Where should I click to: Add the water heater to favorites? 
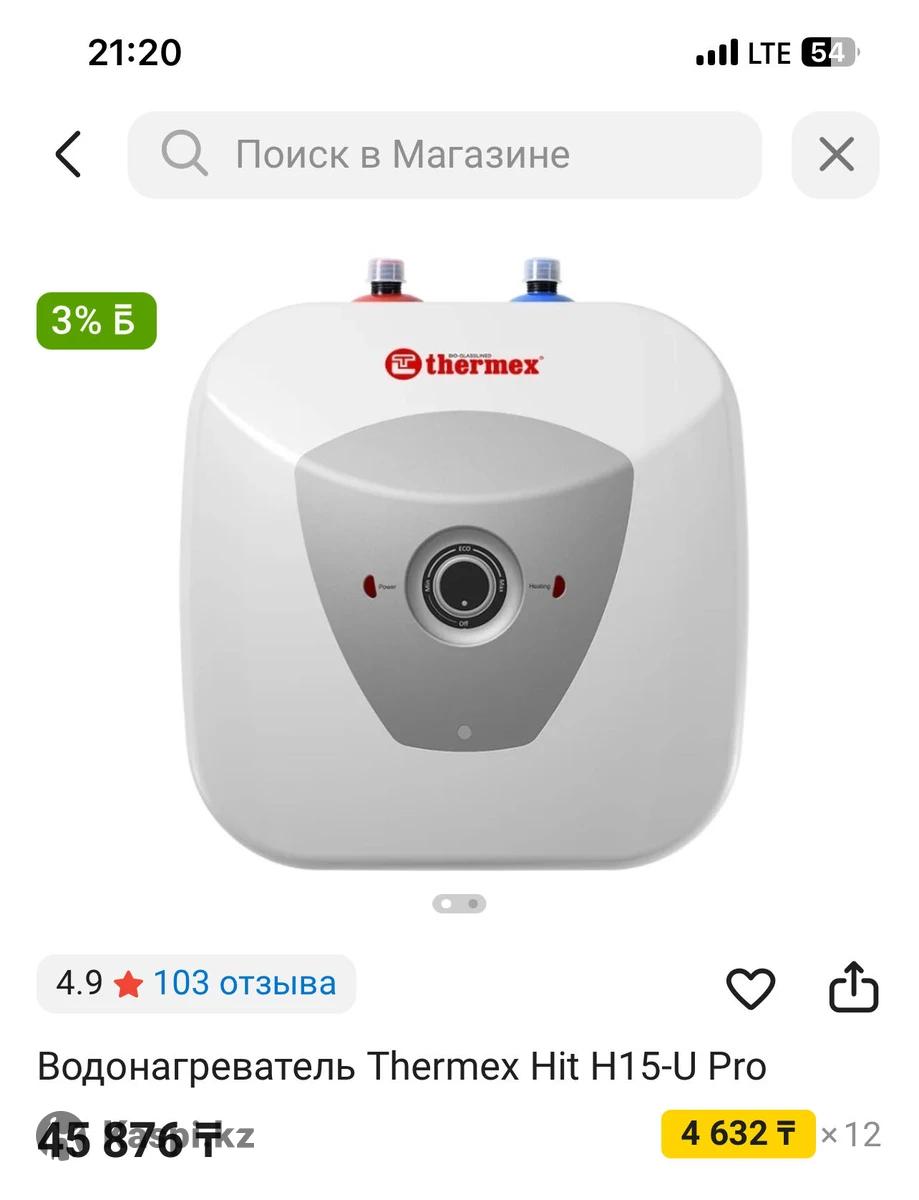tap(750, 989)
